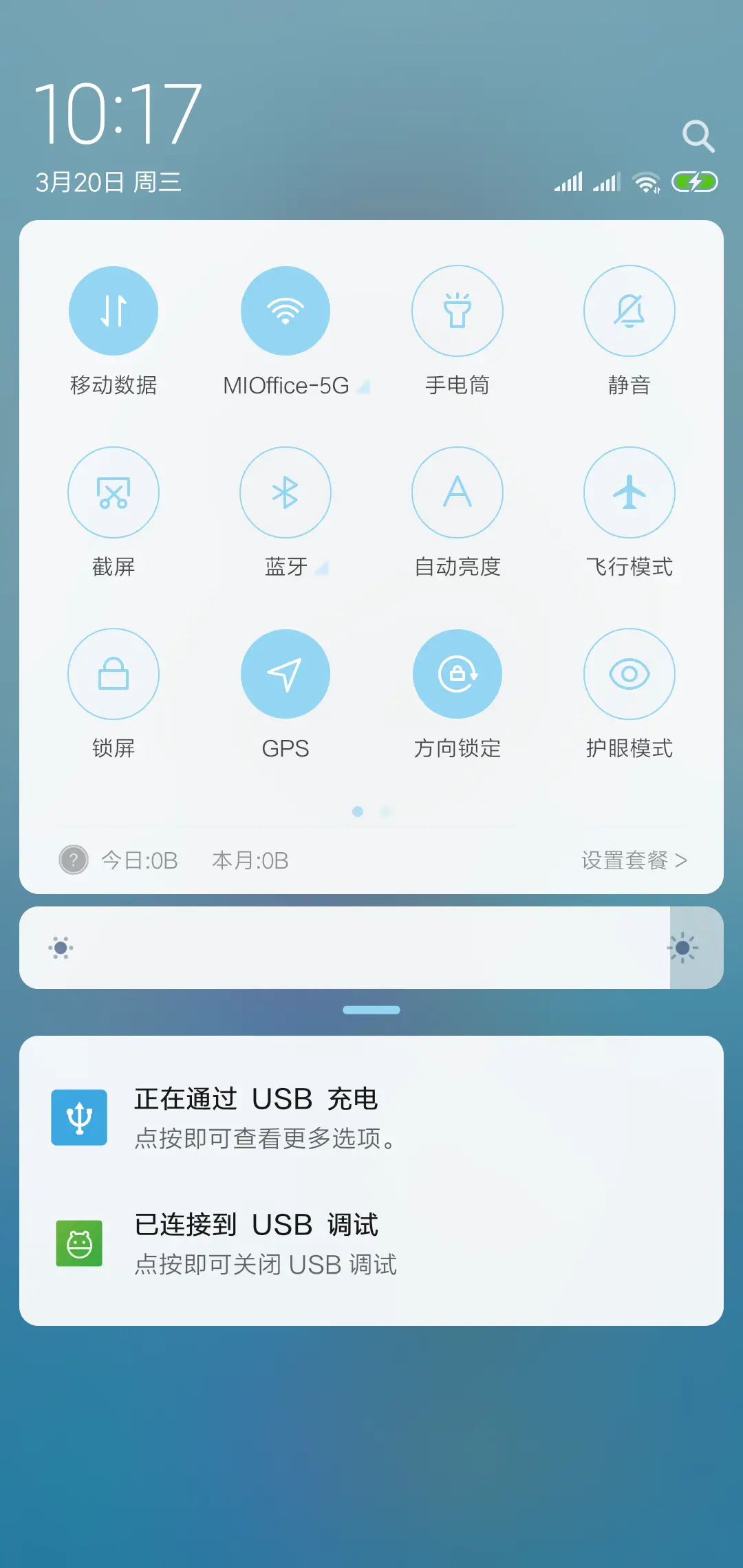Viewport: 743px width, 1568px height.
Task: Toggle 方向锁定 orientation lock
Action: [457, 674]
